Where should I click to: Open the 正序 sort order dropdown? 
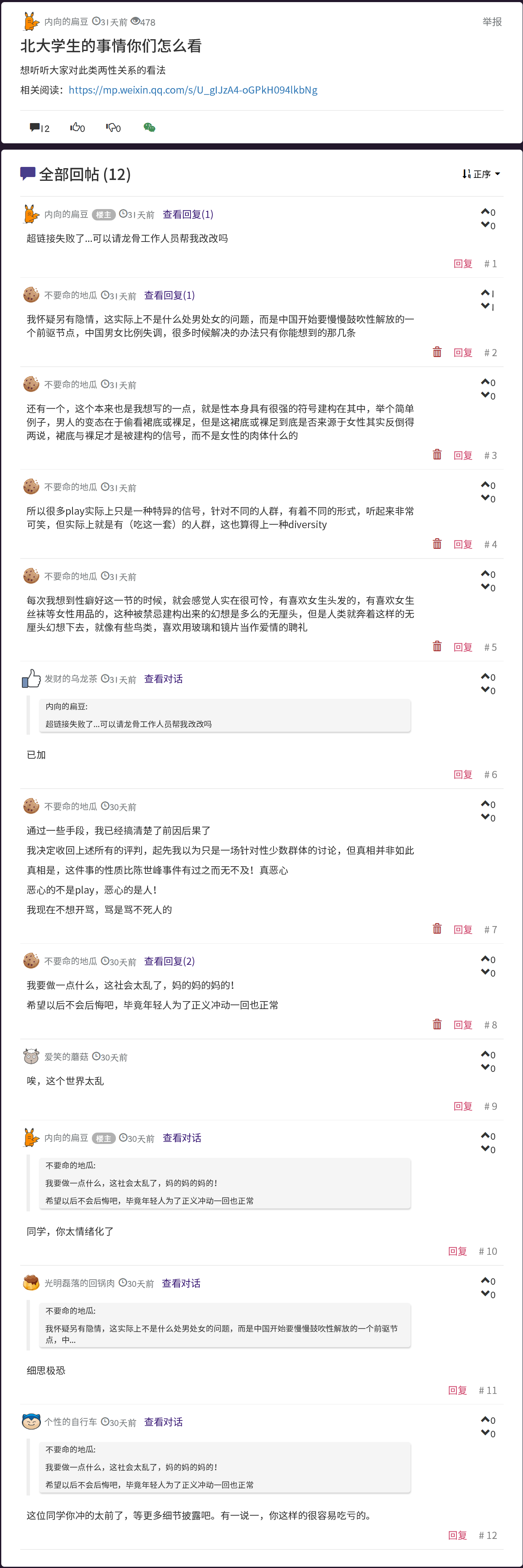(481, 174)
